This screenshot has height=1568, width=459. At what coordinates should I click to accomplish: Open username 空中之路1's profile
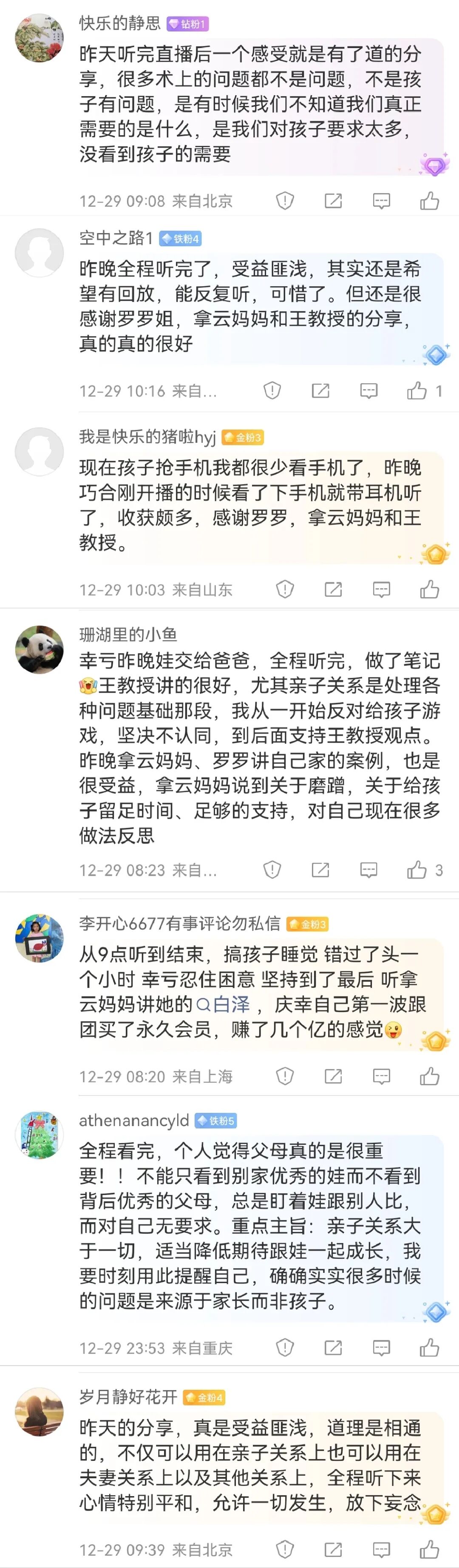(x=116, y=238)
